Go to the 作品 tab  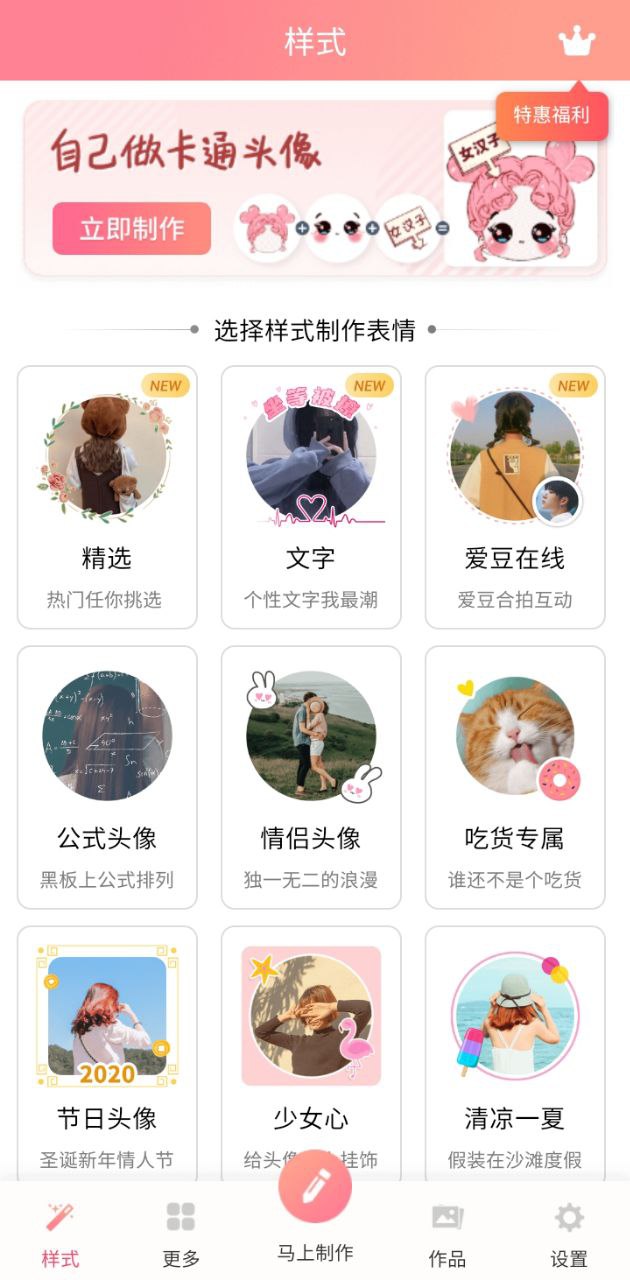[x=447, y=1235]
